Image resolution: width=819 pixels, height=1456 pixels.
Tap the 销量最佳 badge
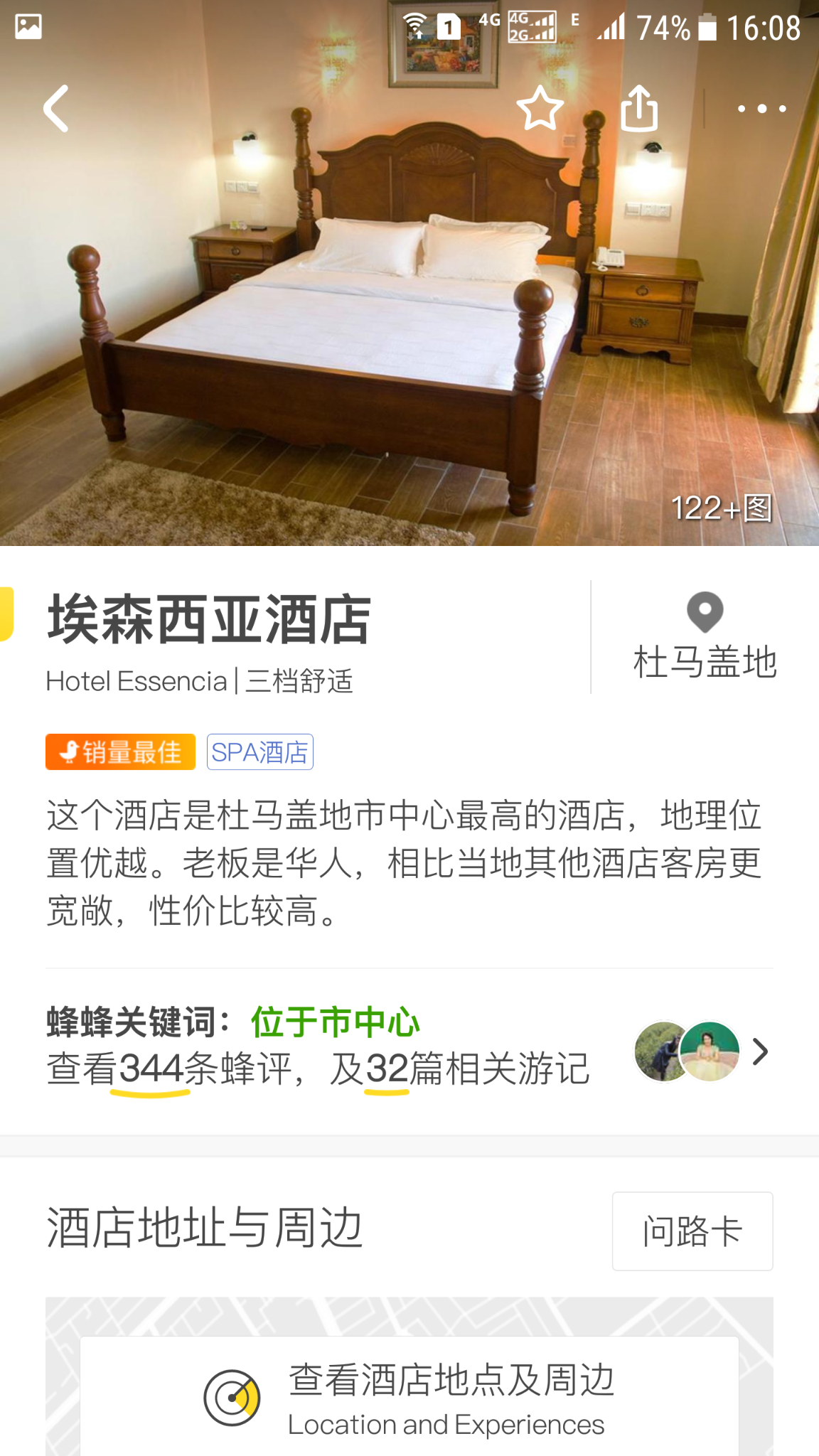[120, 752]
